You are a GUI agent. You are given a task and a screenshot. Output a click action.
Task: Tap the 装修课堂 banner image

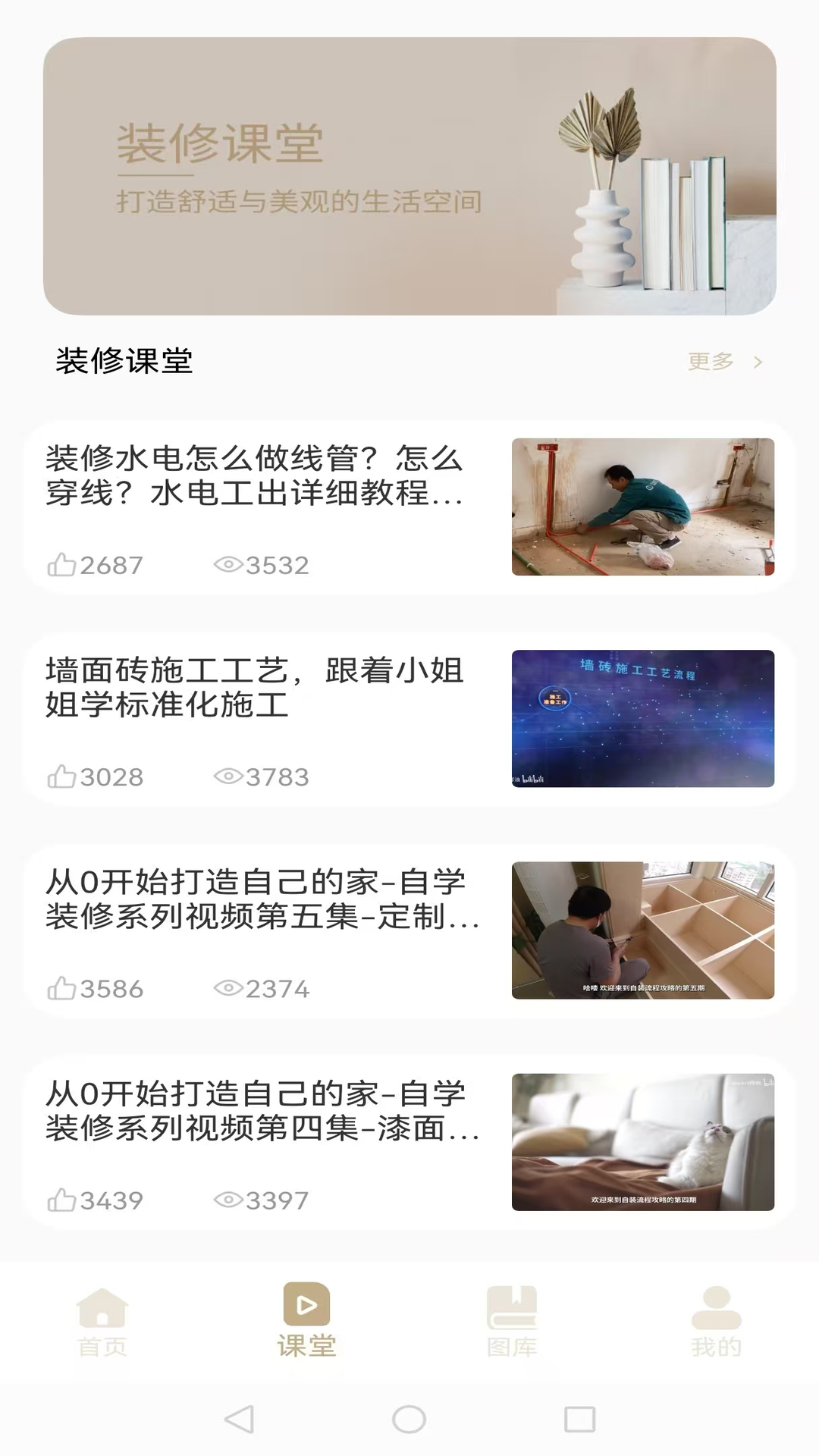(409, 178)
